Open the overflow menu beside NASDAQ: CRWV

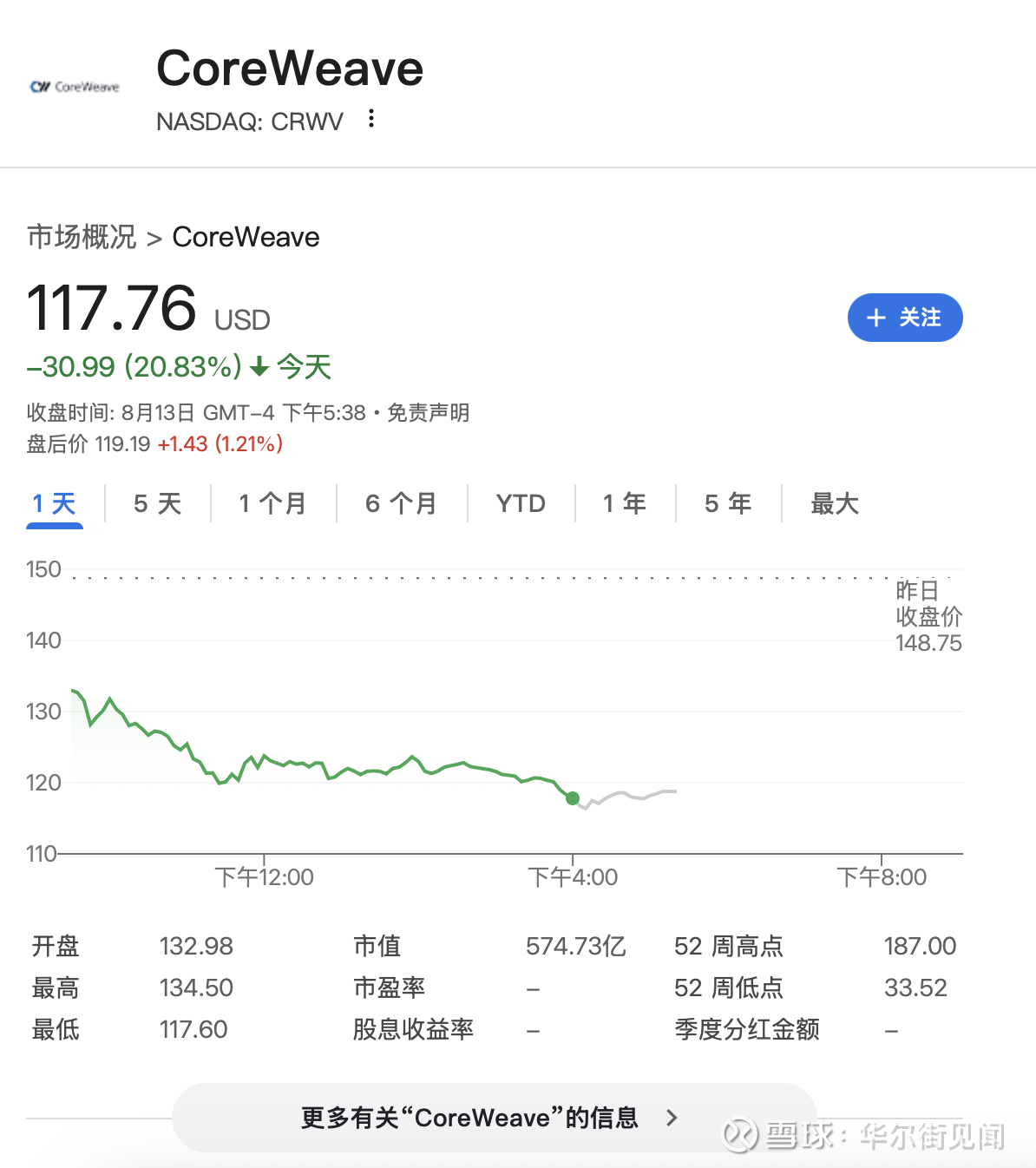point(371,119)
